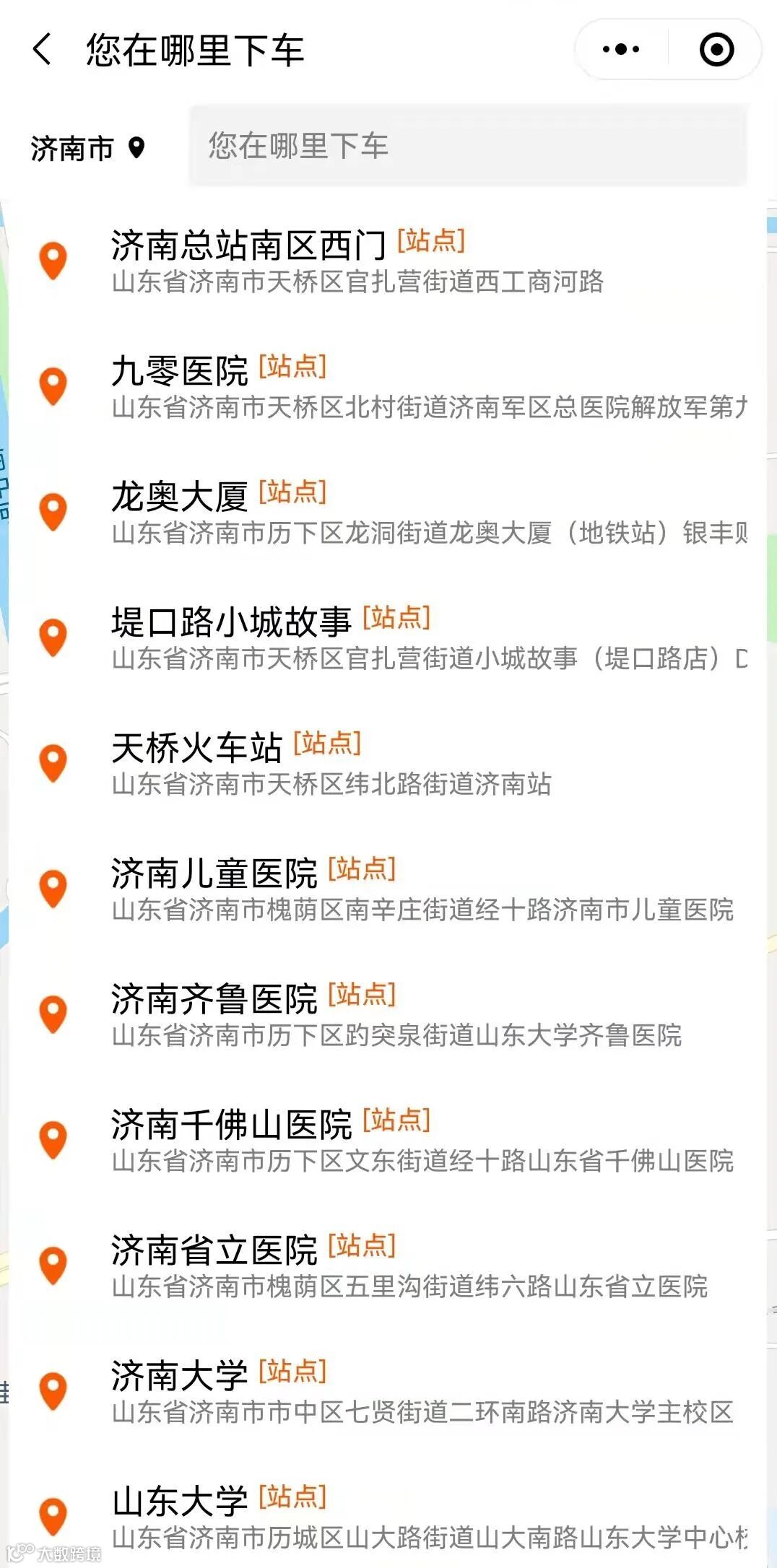Change the city from 济南市
This screenshot has width=777, height=1568.
pyautogui.click(x=87, y=149)
